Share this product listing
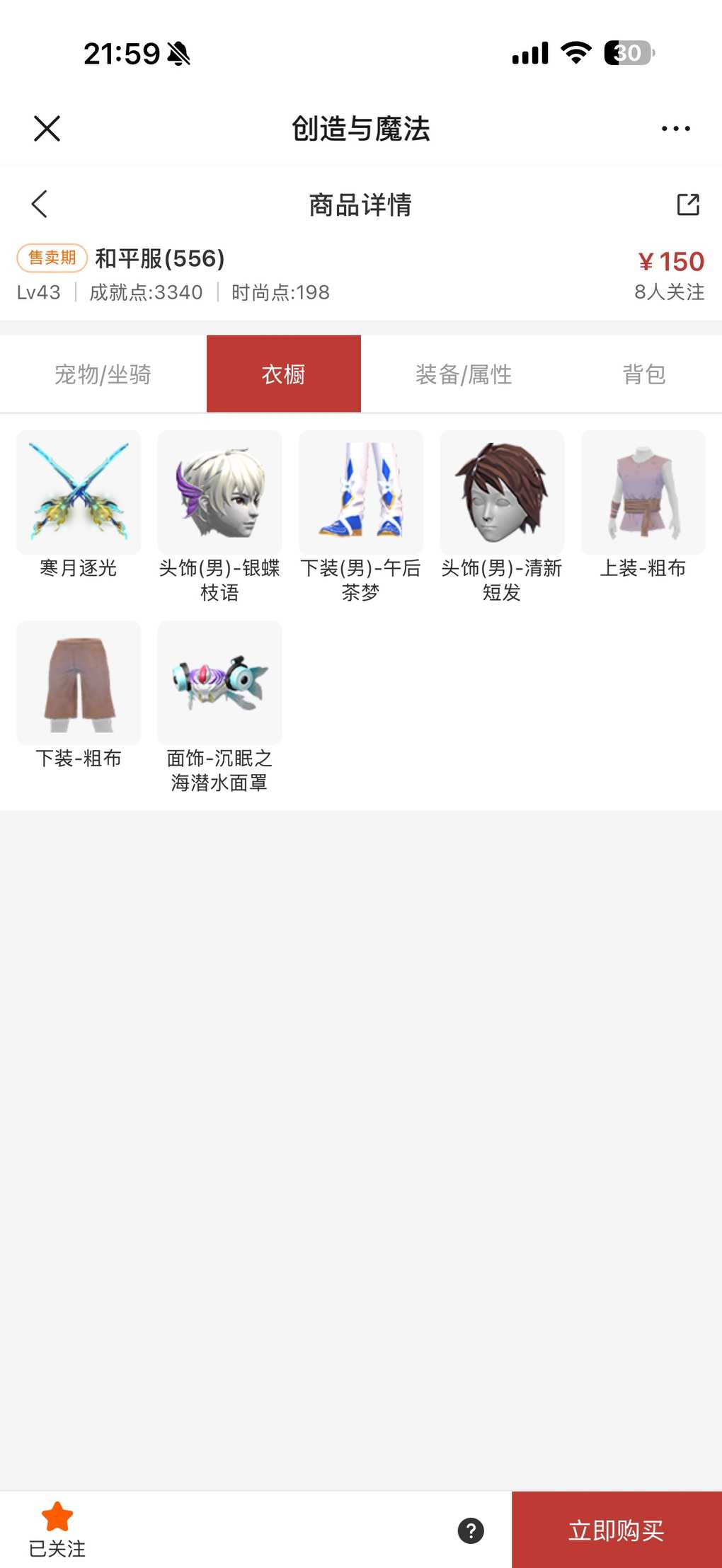The image size is (722, 1568). pos(688,204)
